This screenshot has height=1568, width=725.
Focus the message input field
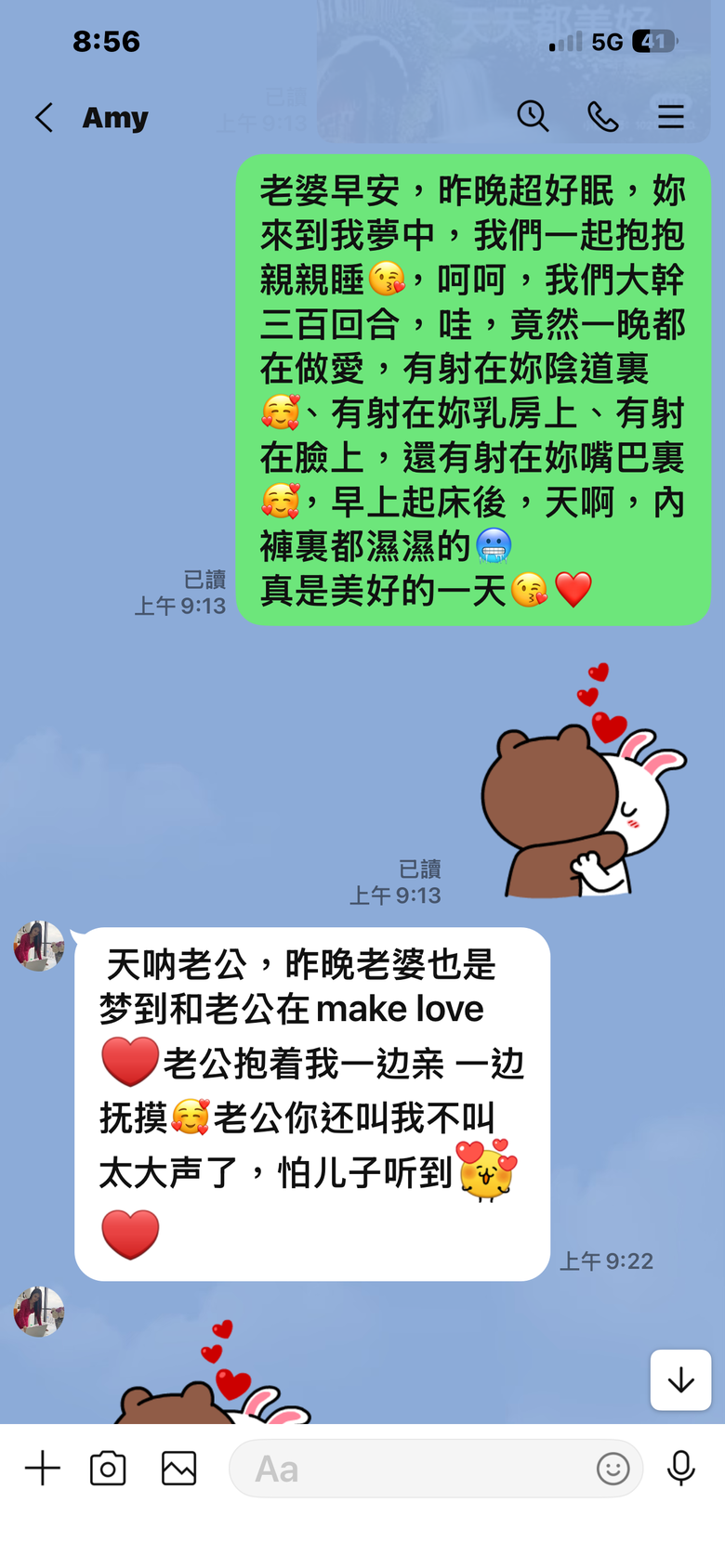(409, 1469)
